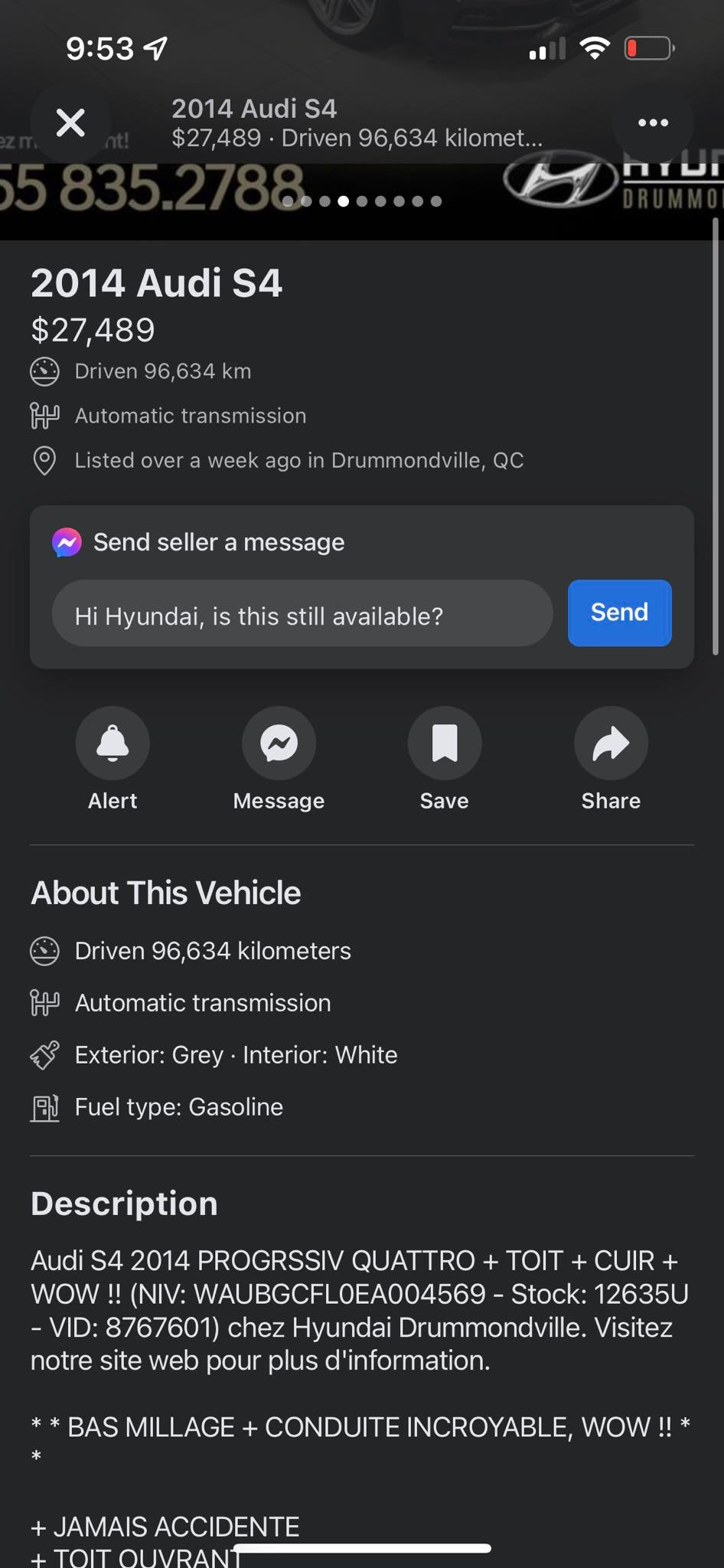The width and height of the screenshot is (724, 1568).
Task: Tap the photo carousel page indicator dots
Action: click(362, 201)
